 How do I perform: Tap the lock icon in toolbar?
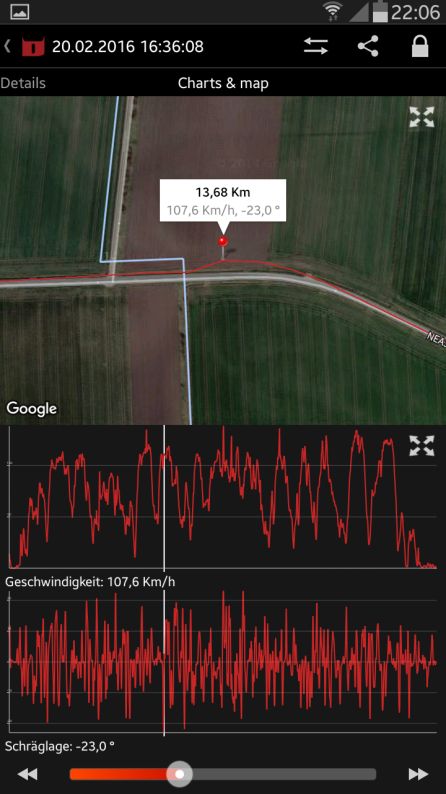coord(420,46)
